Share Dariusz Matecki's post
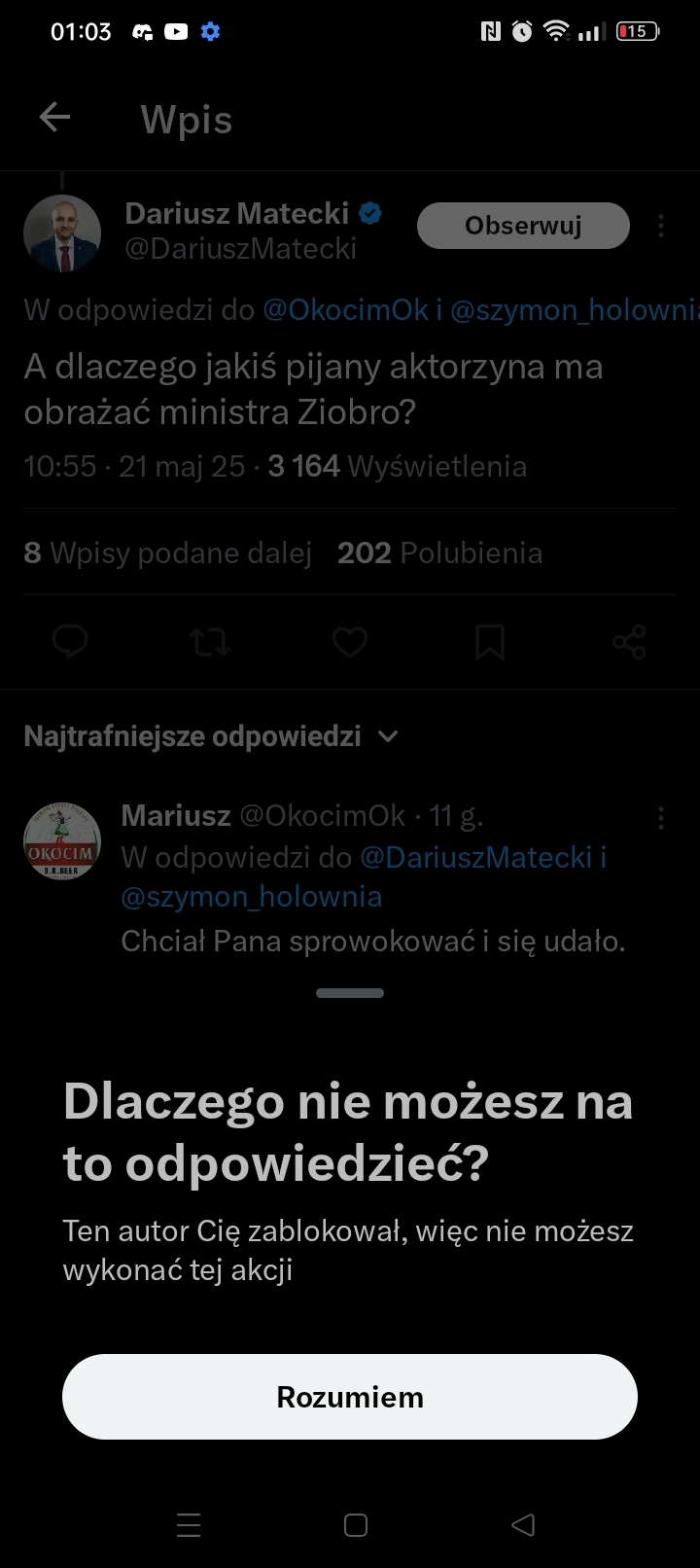700x1568 pixels. pyautogui.click(x=629, y=642)
